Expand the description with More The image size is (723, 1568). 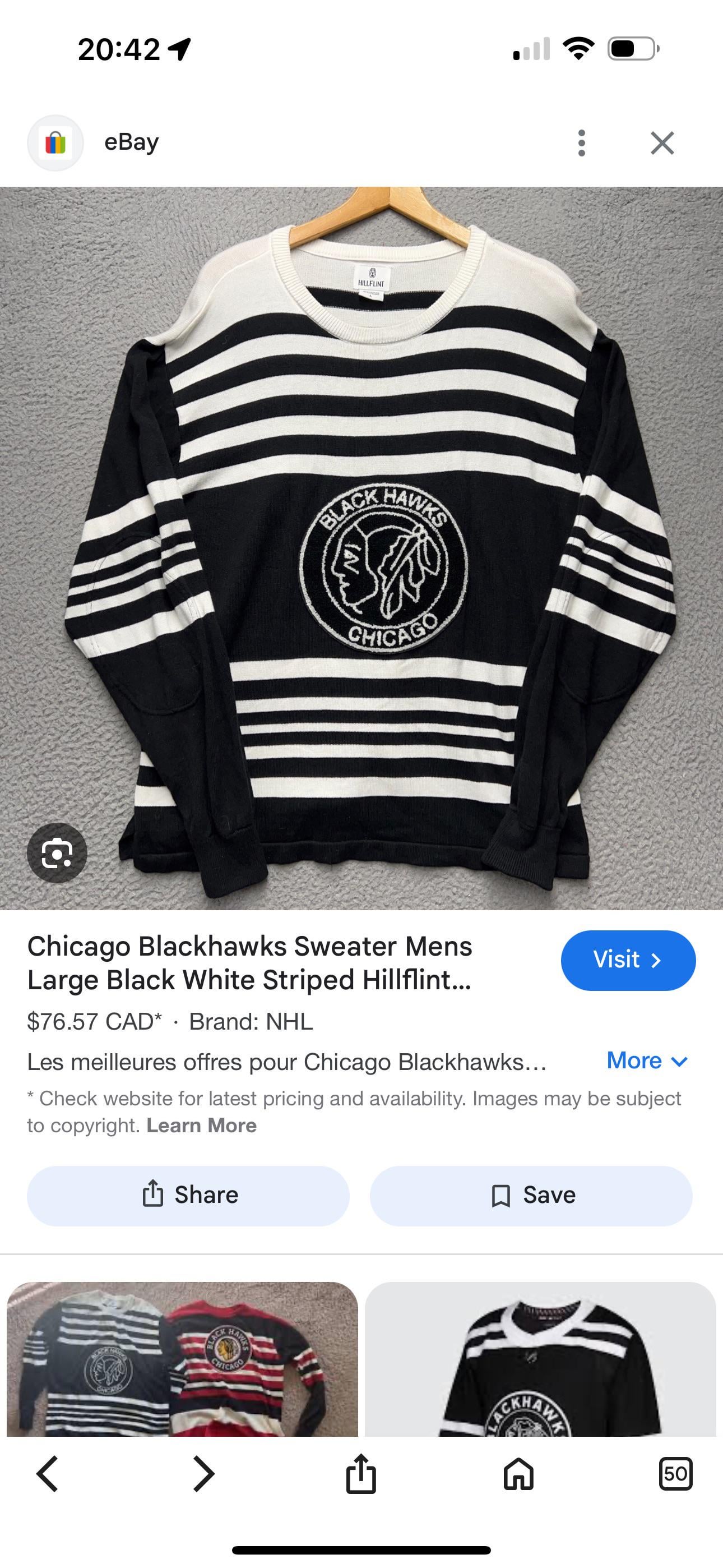(647, 1061)
